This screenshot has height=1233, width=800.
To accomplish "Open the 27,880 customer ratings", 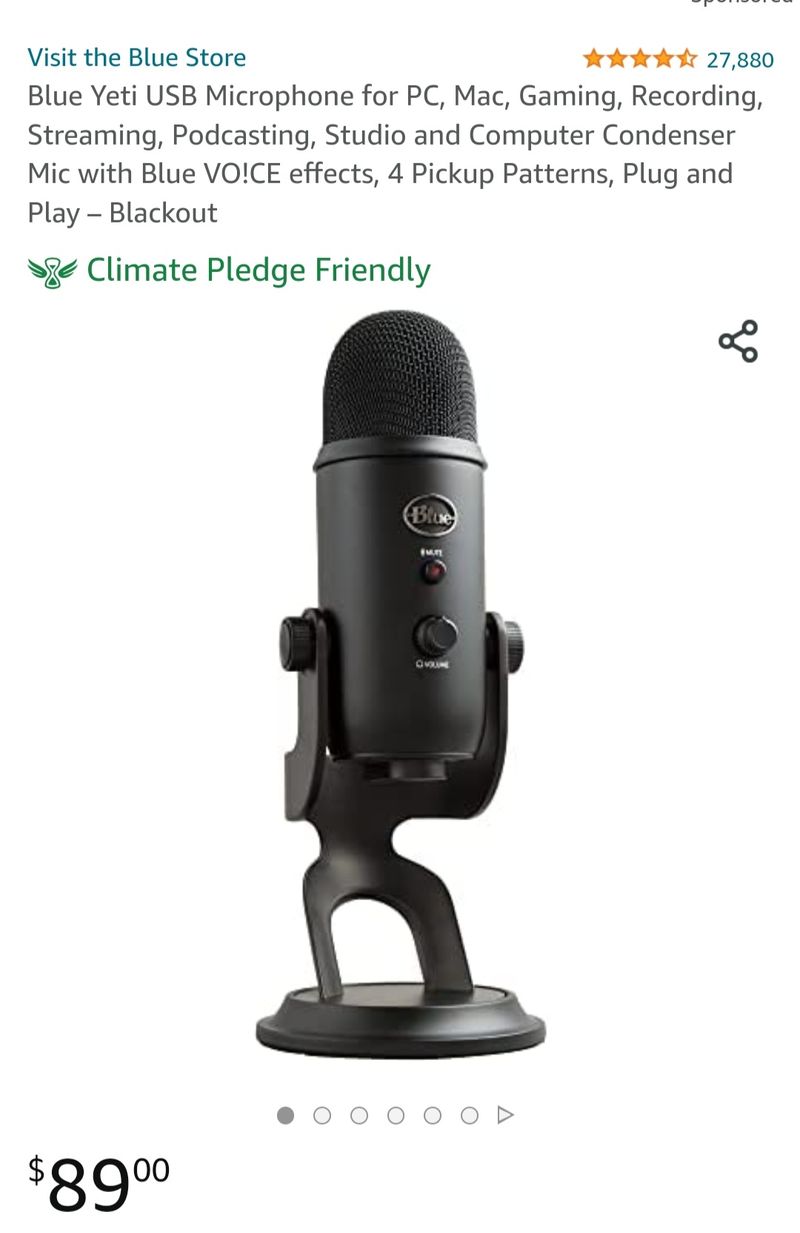I will (739, 60).
